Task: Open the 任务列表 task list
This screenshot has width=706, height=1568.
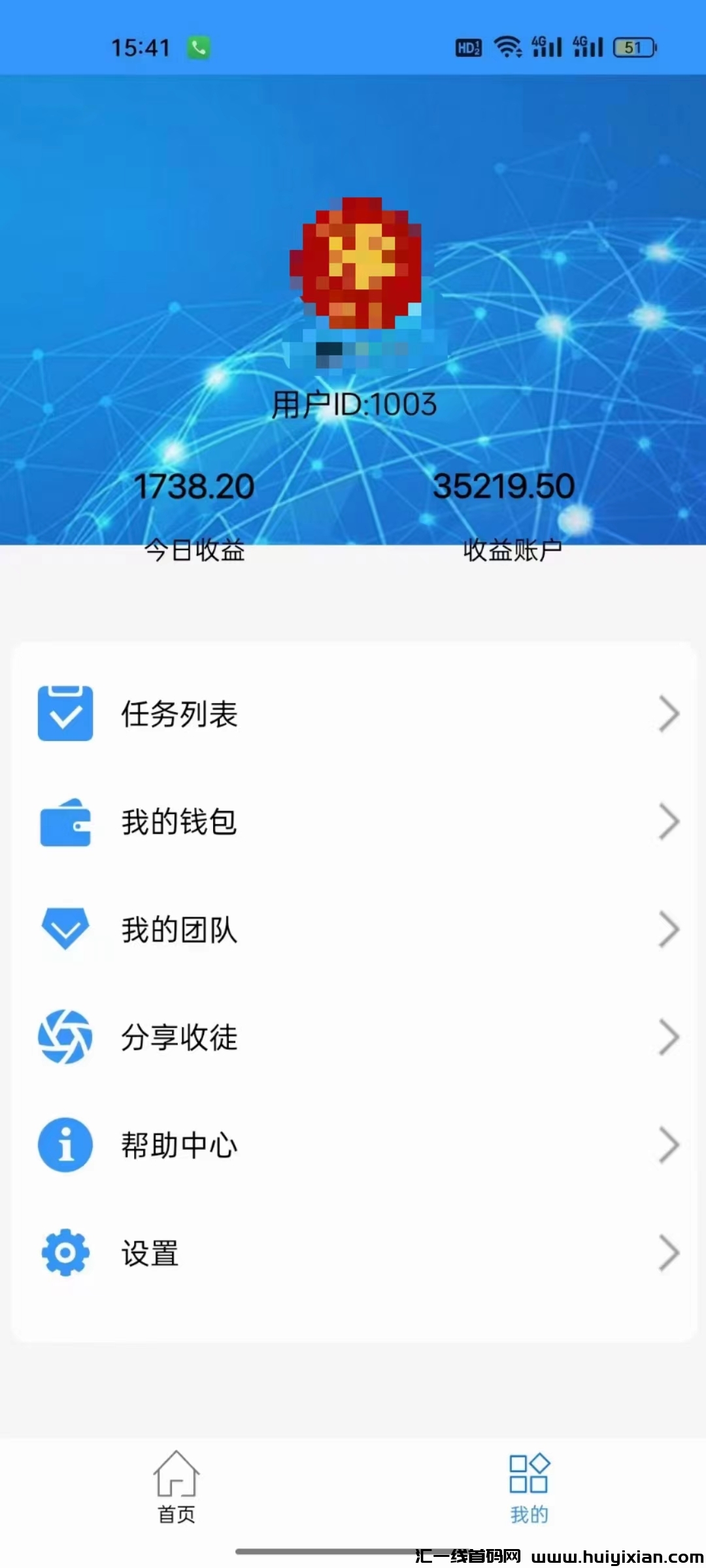Action: click(353, 713)
